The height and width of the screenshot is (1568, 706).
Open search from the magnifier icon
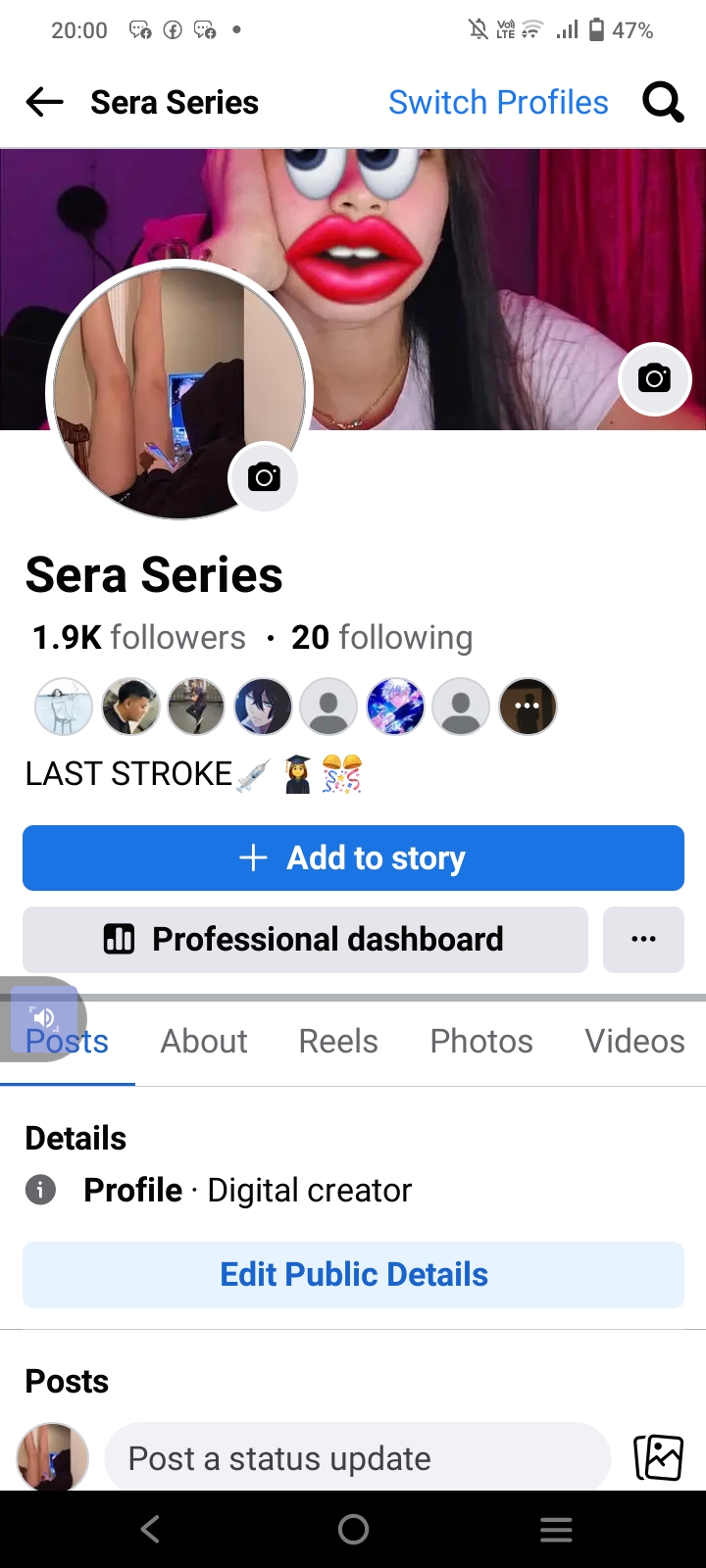click(663, 102)
